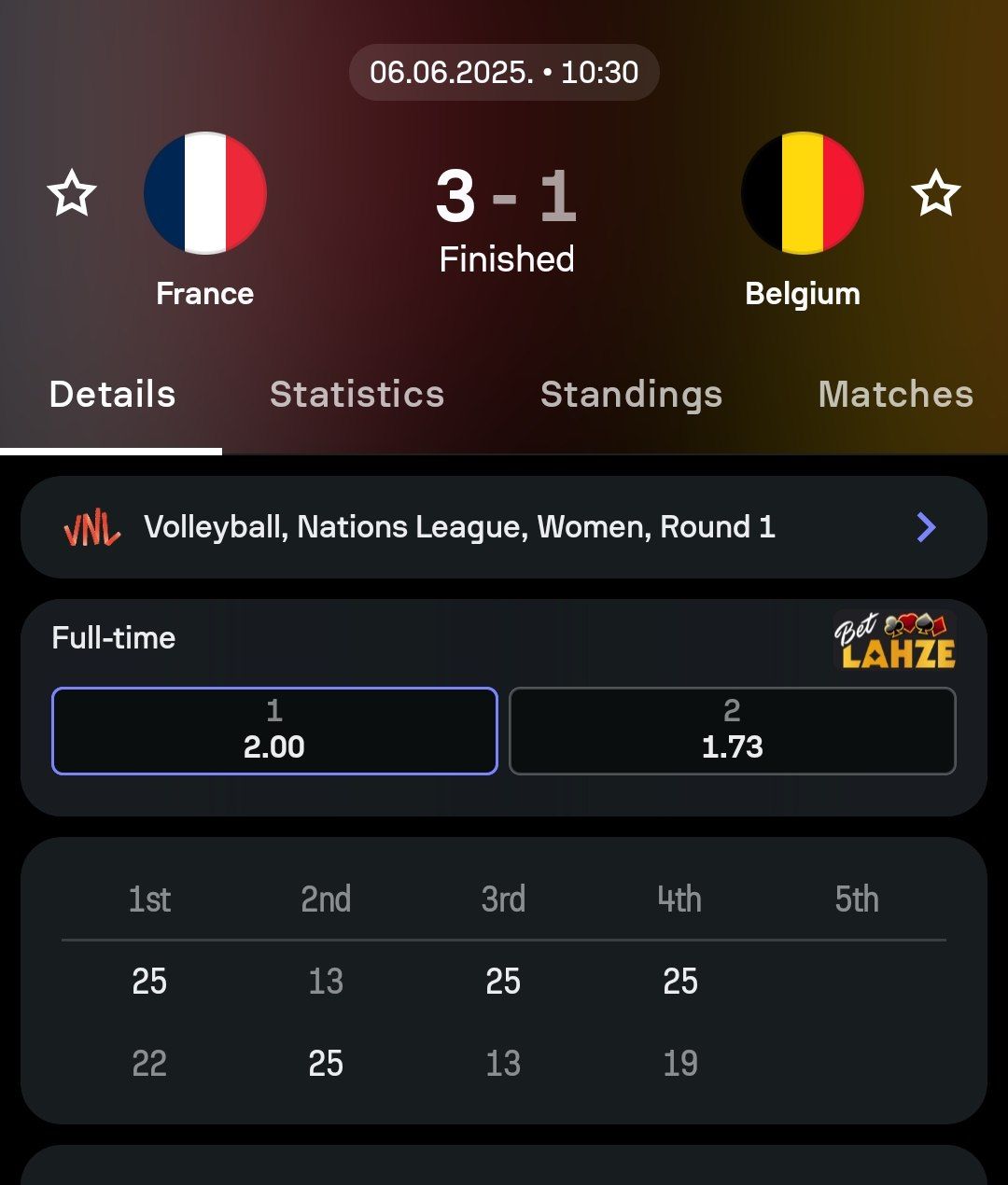1008x1185 pixels.
Task: Switch to the Statistics tab
Action: click(x=357, y=395)
